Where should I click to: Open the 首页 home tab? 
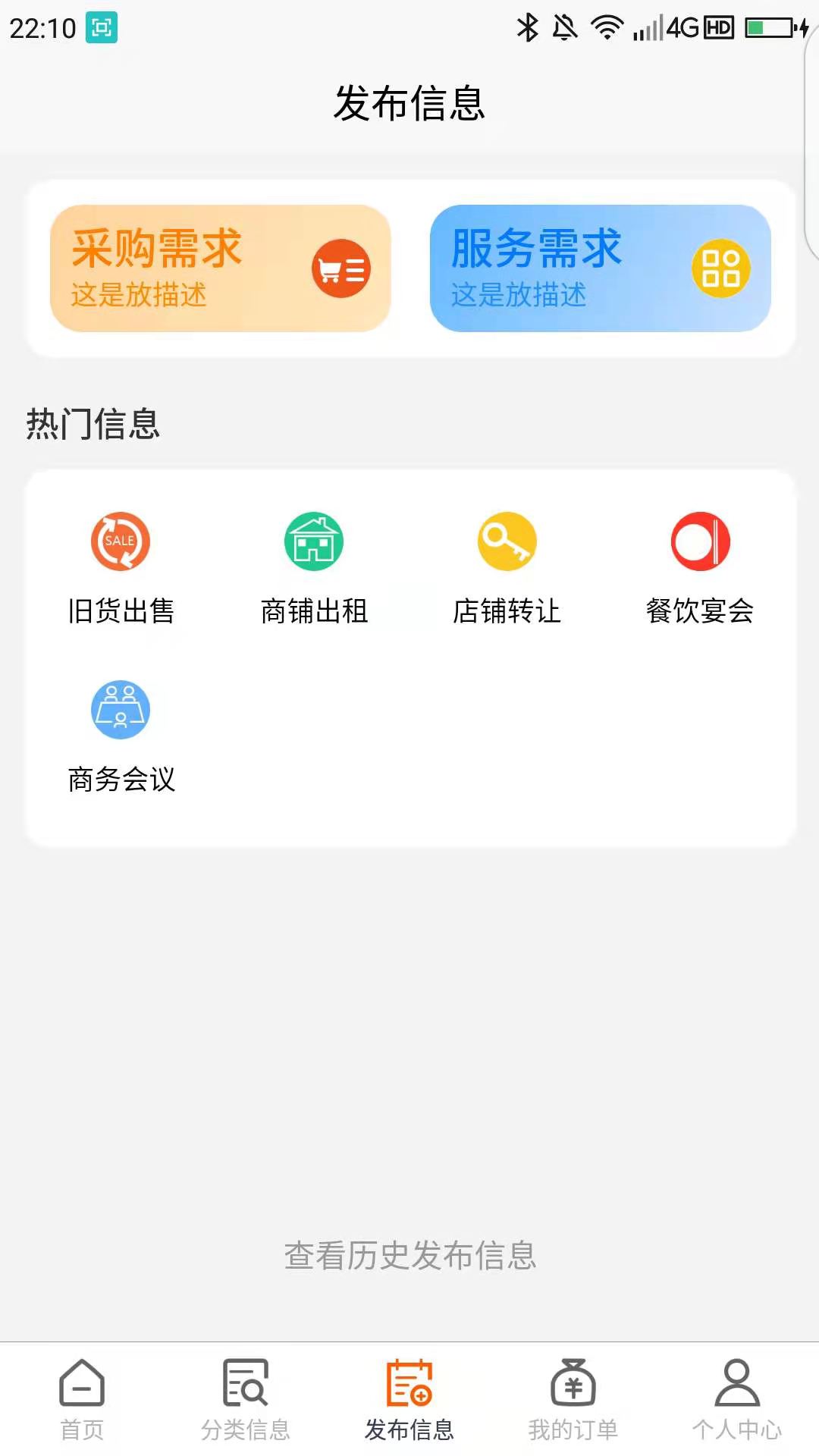coord(82,1399)
